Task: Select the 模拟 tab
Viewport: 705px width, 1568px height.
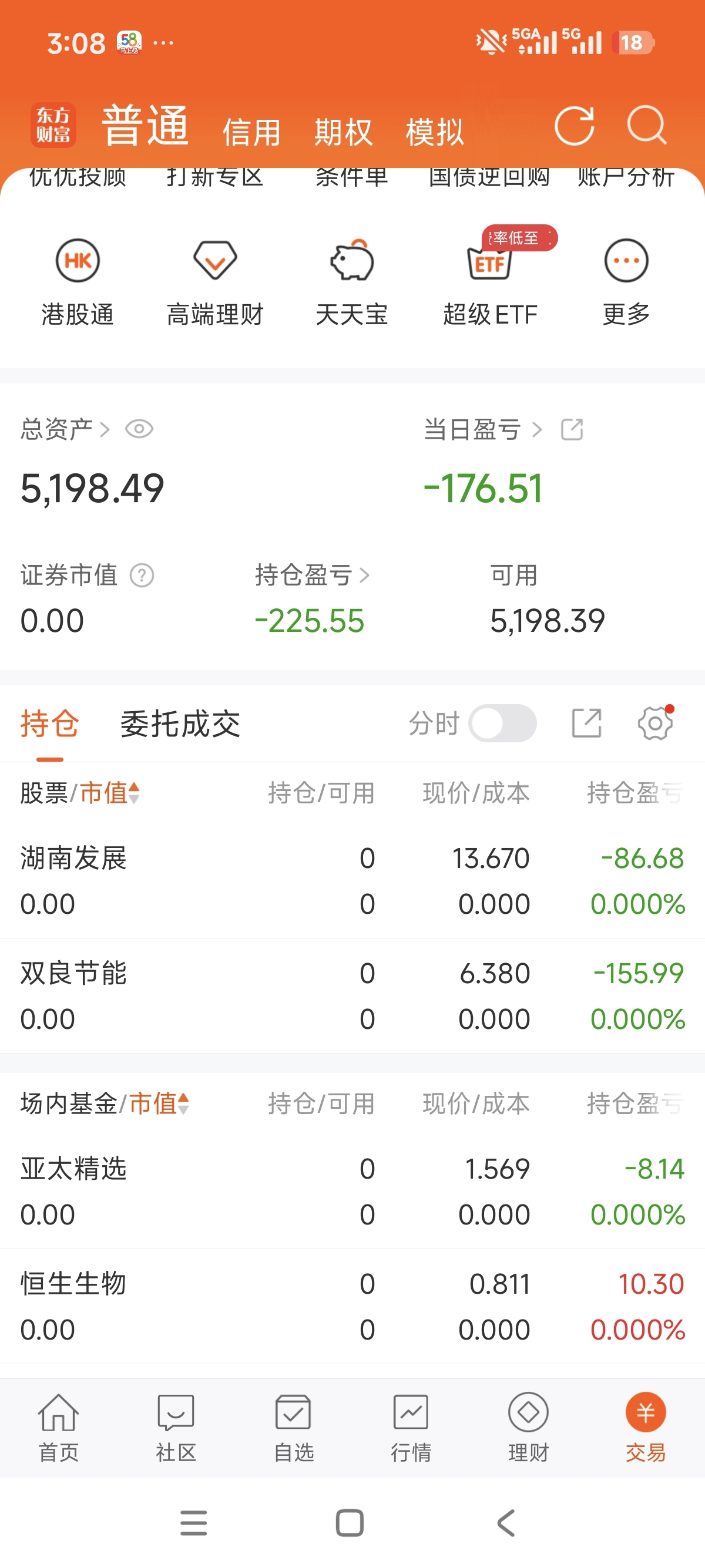Action: pyautogui.click(x=435, y=132)
